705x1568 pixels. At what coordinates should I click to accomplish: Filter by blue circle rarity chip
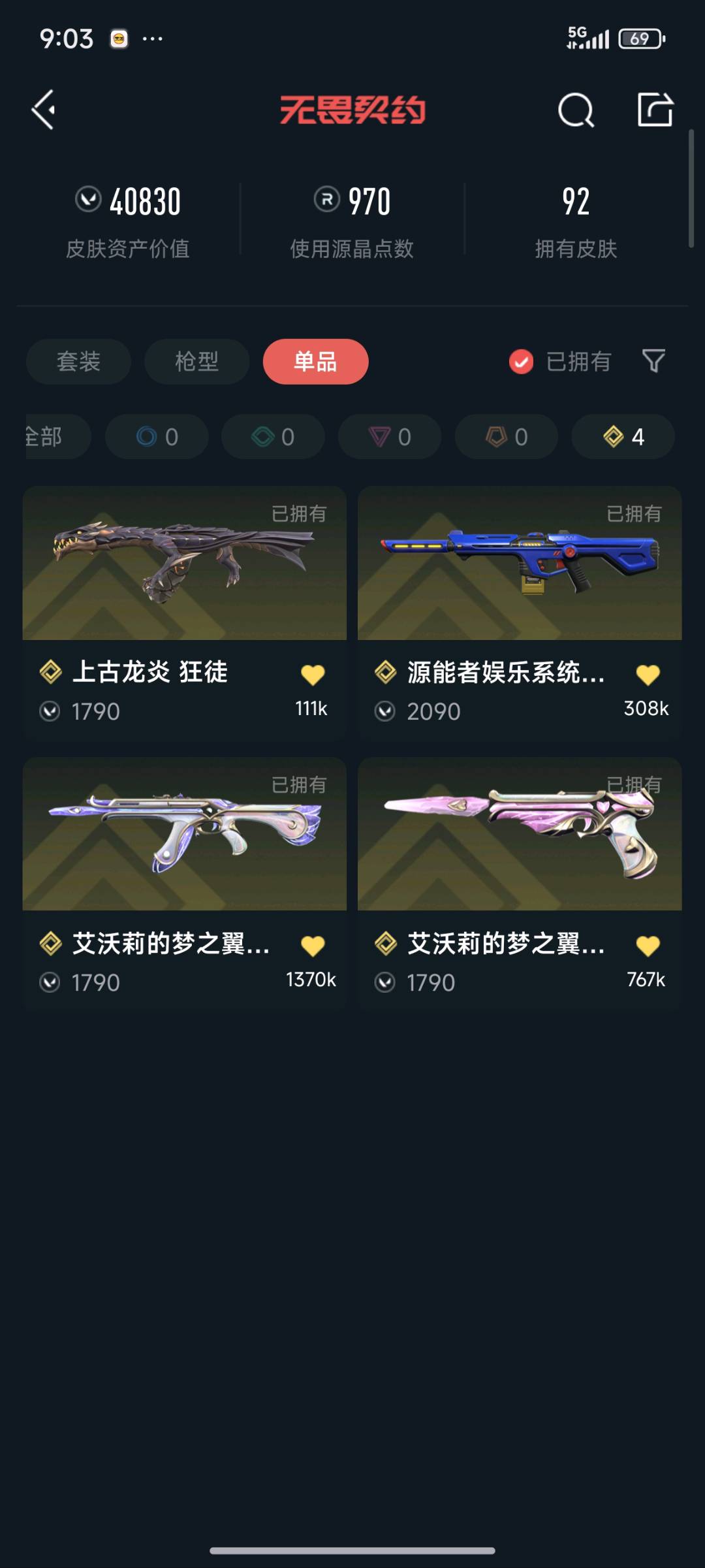point(157,436)
